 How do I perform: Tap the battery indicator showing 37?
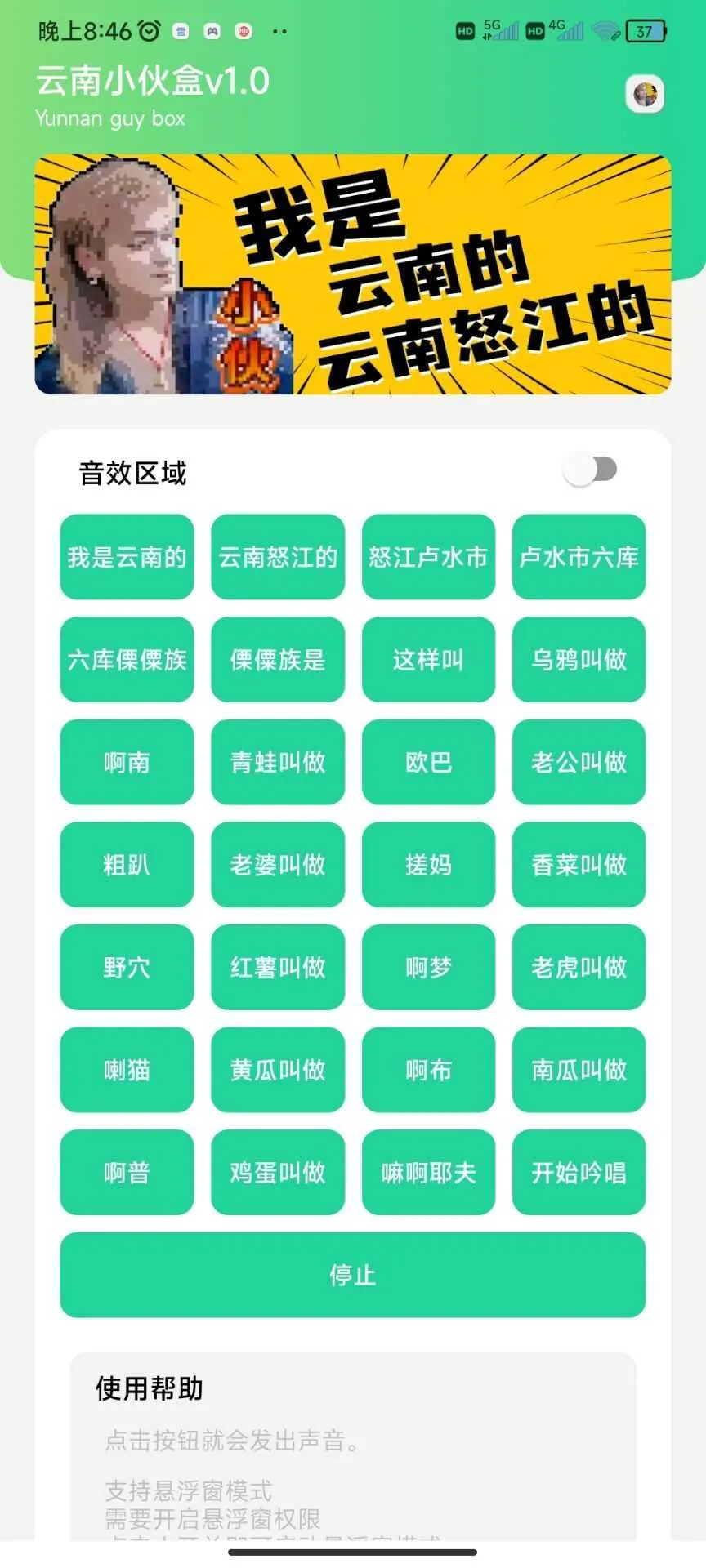click(x=646, y=31)
